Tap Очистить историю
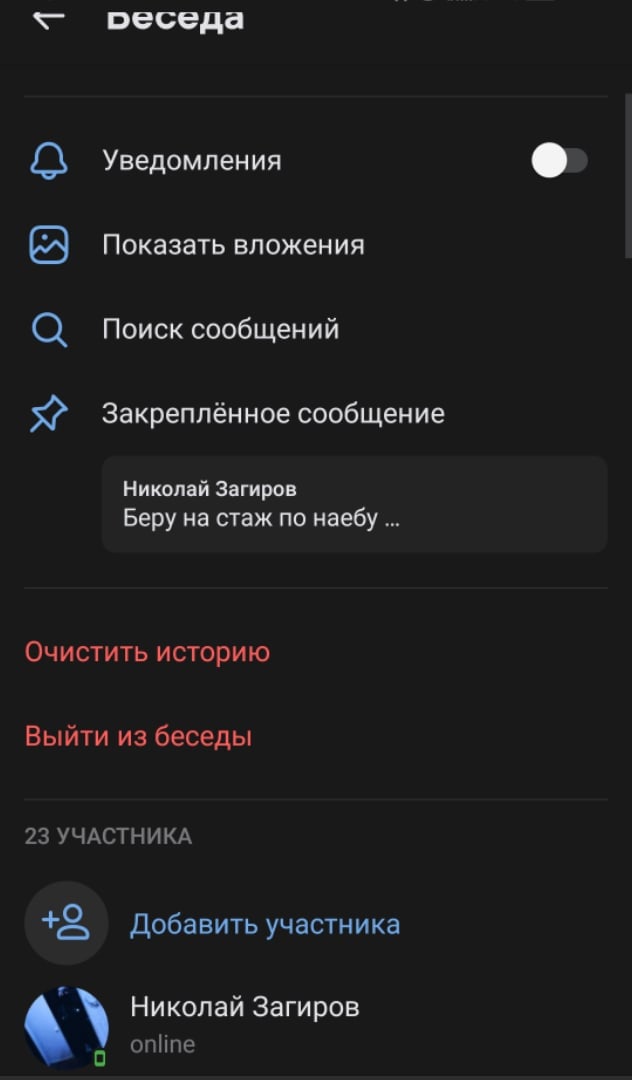 pyautogui.click(x=147, y=653)
